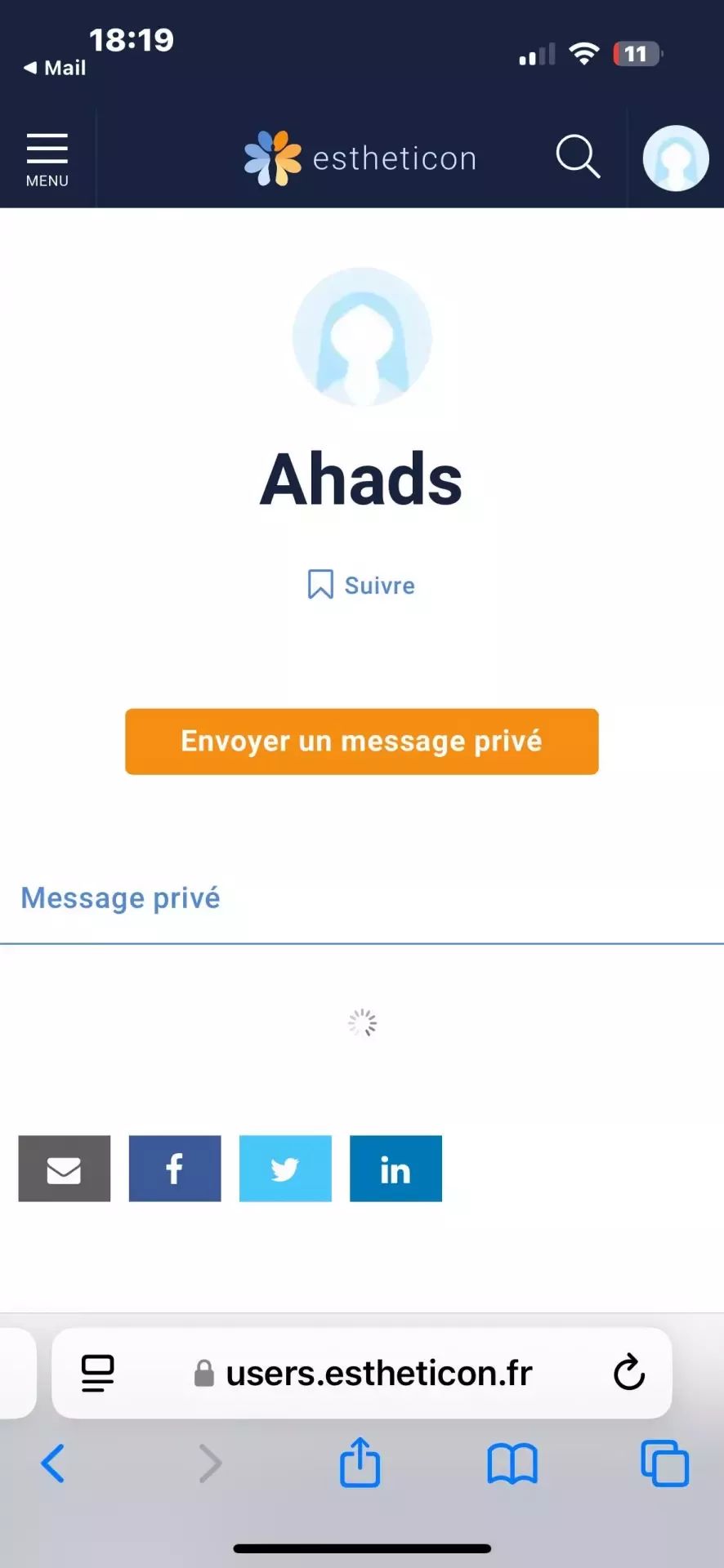The width and height of the screenshot is (724, 1568).
Task: Share the profile by email
Action: [x=65, y=1169]
